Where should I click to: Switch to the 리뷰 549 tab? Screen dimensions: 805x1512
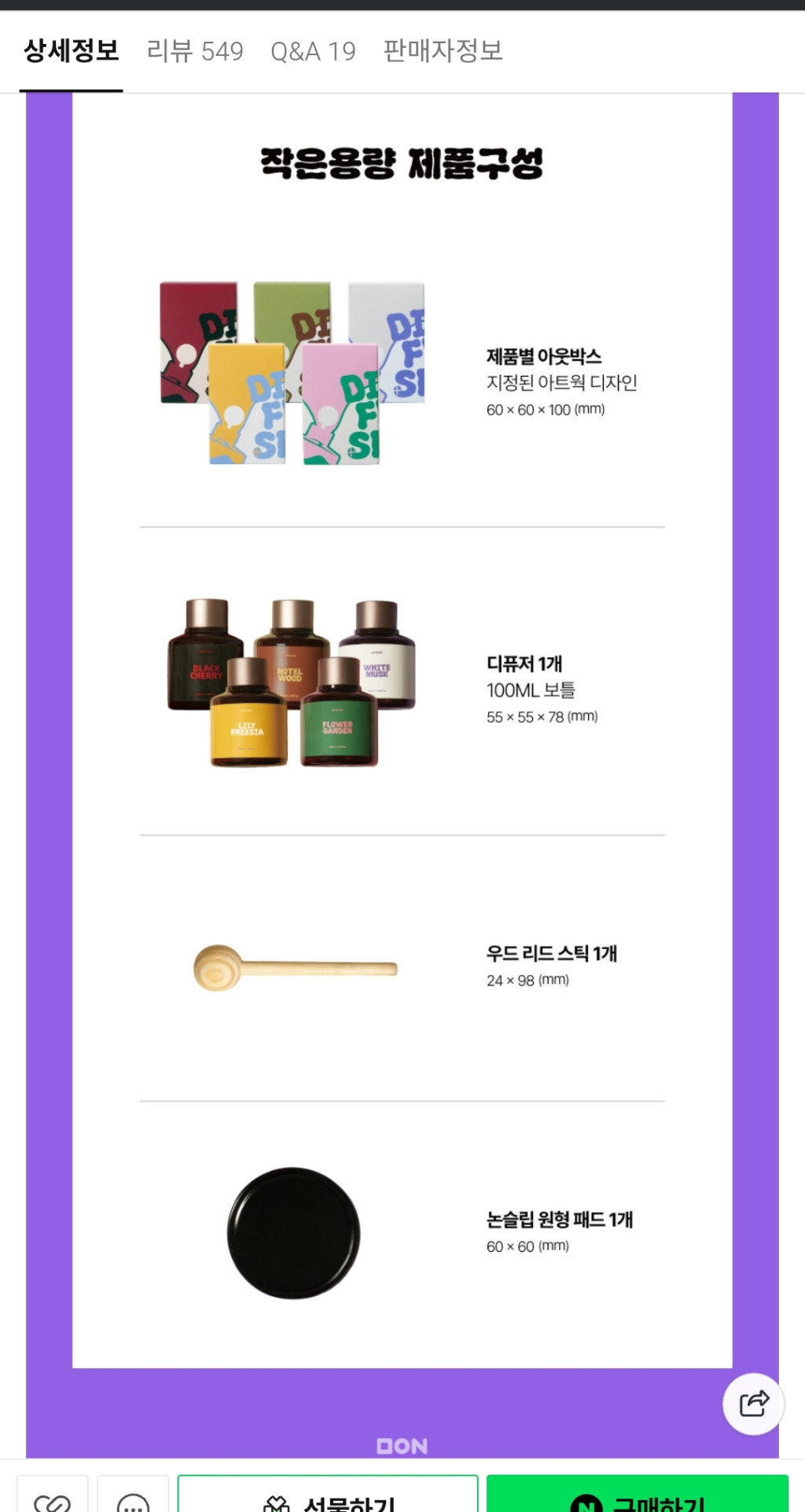(195, 51)
